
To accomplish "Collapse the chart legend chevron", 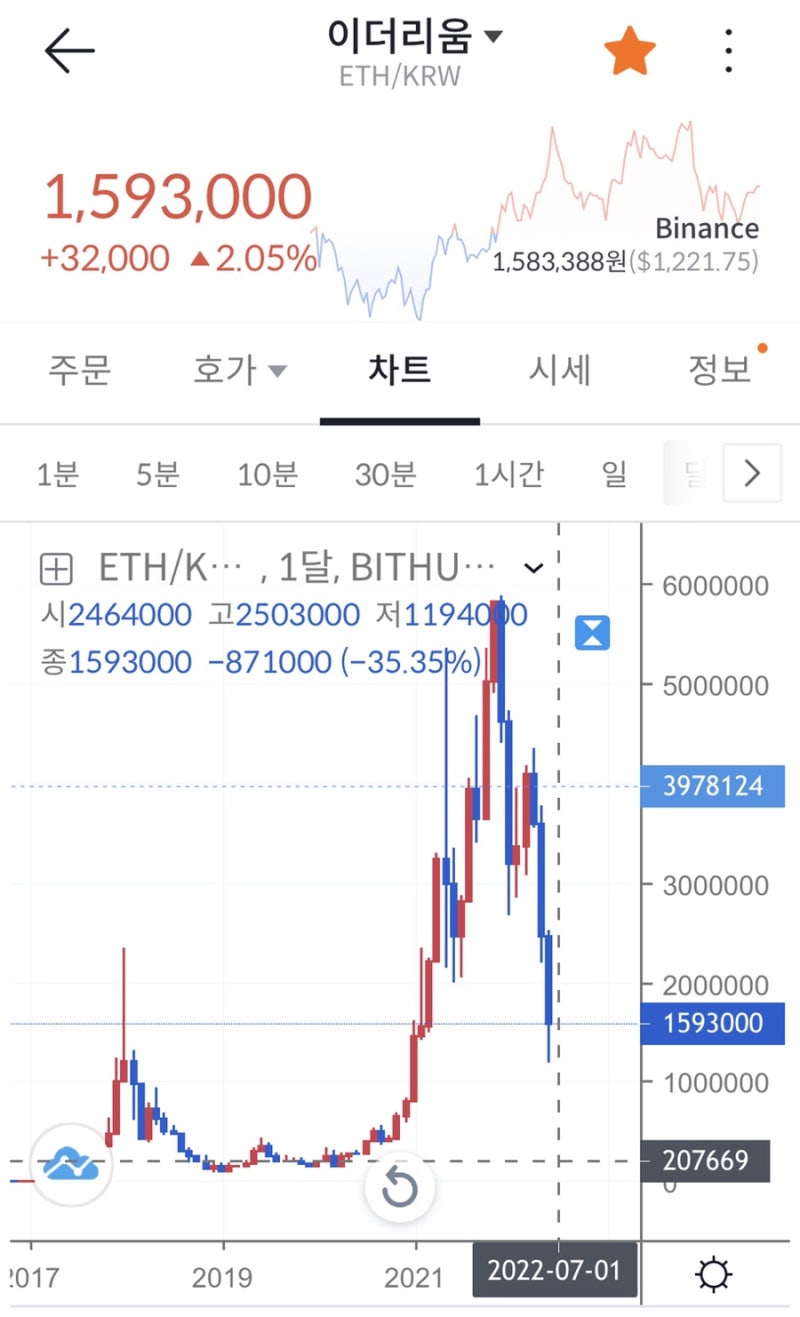I will (x=534, y=569).
